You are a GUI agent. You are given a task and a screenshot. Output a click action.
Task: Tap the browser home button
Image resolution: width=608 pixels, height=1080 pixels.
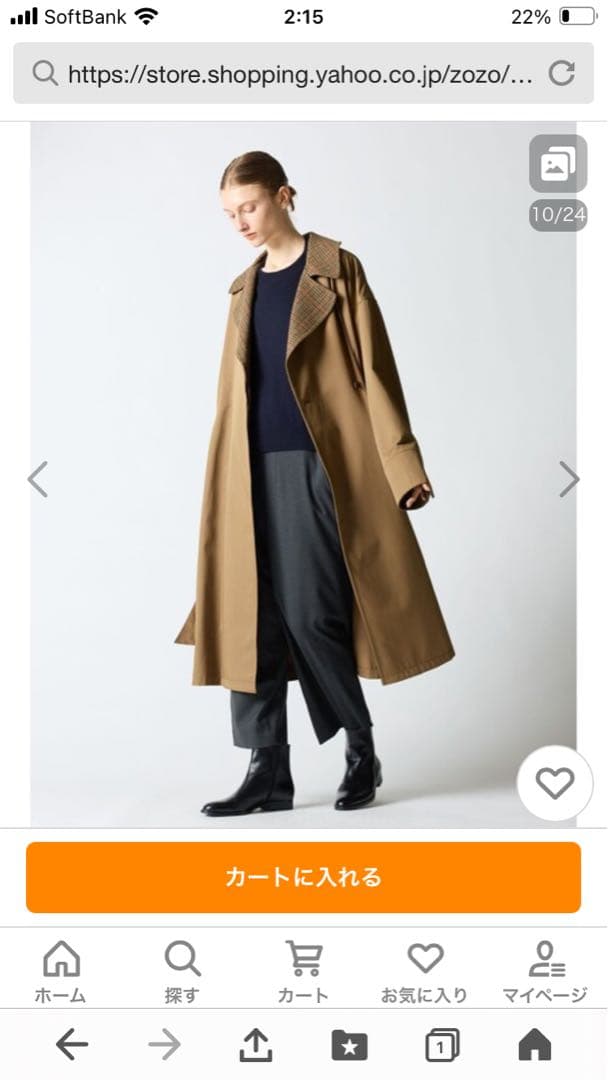click(535, 1045)
